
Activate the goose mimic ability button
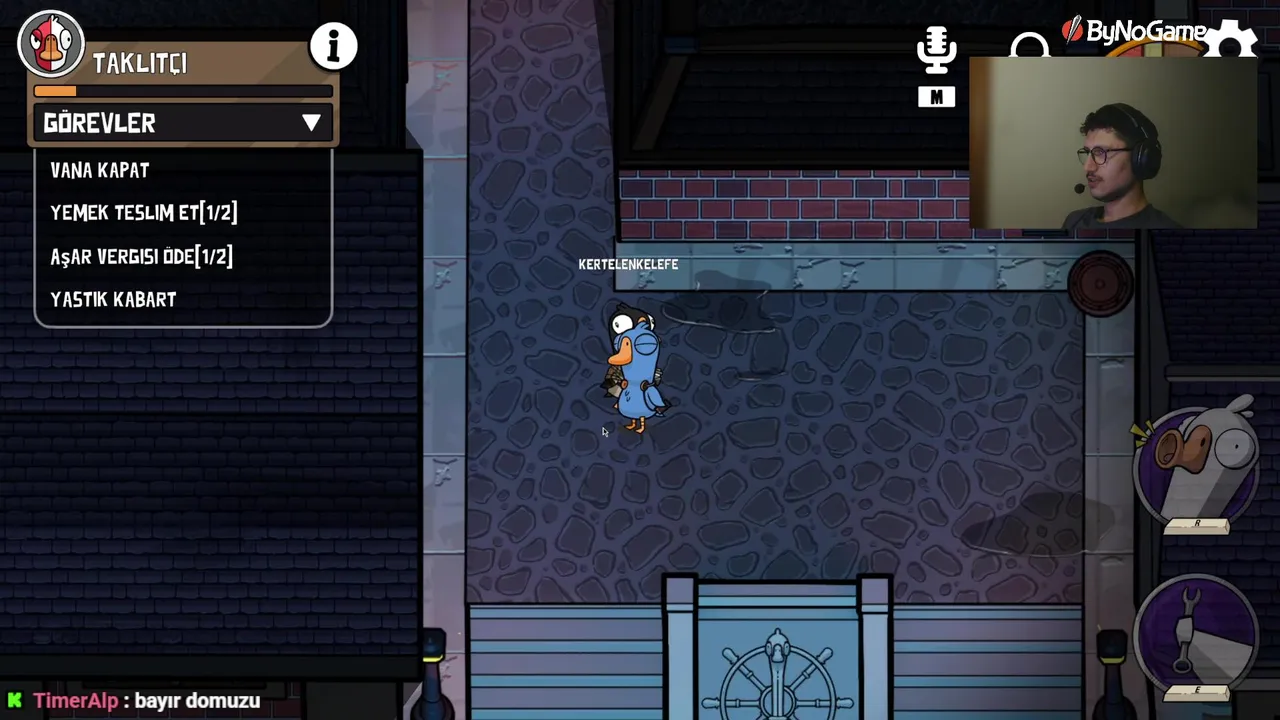(x=1197, y=462)
